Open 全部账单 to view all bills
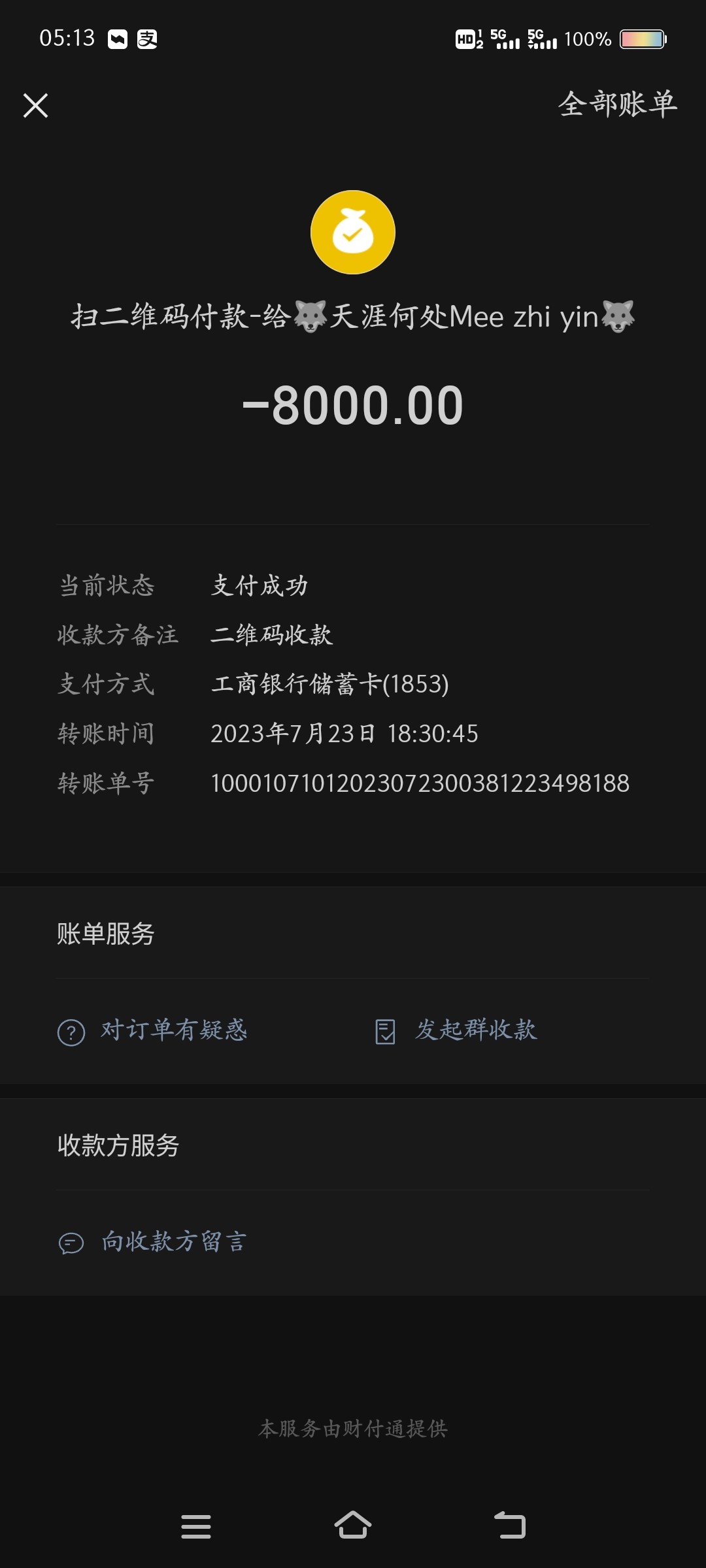The height and width of the screenshot is (1568, 706). (x=618, y=103)
